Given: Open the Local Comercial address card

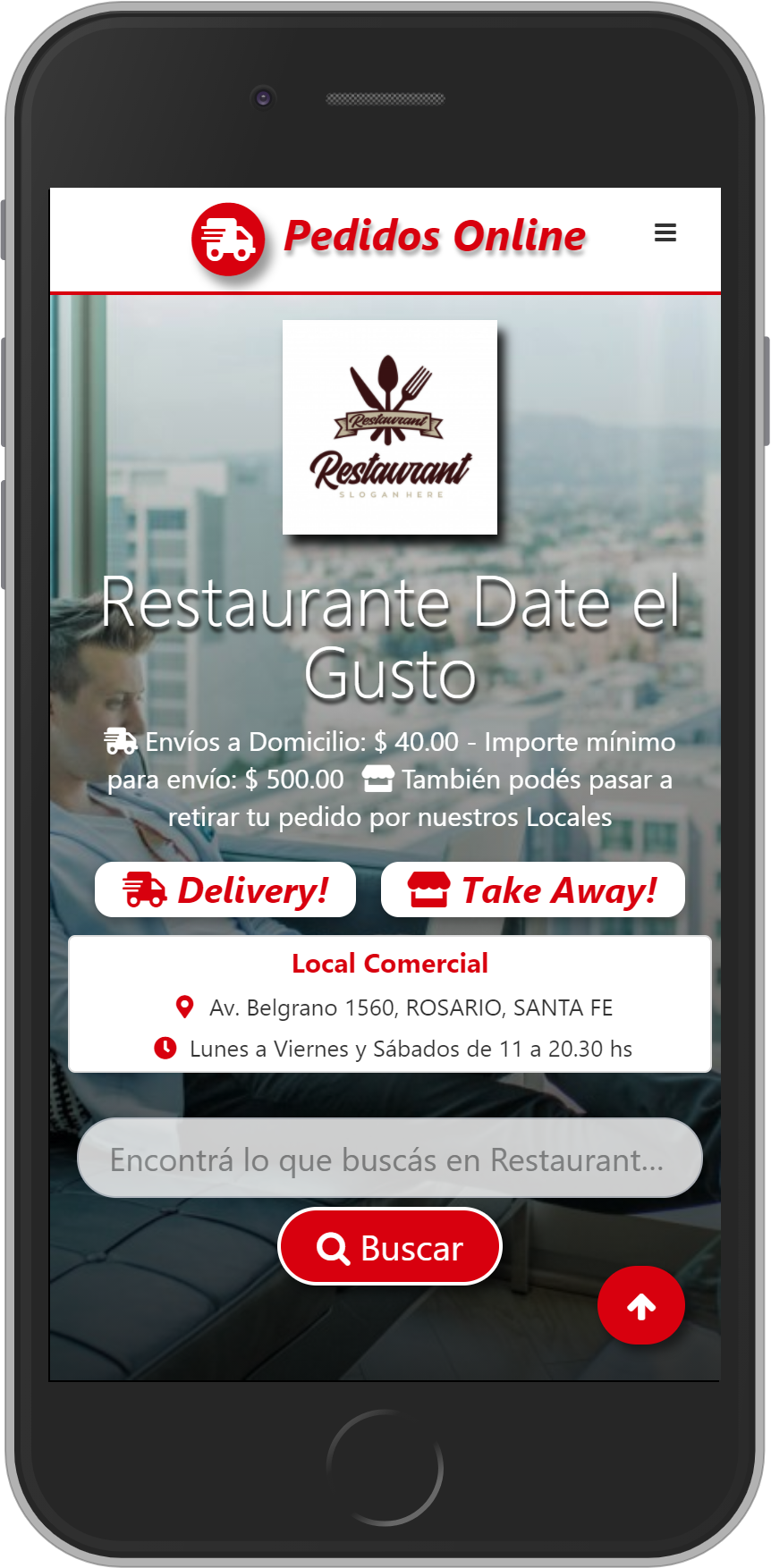Looking at the screenshot, I should tap(390, 1004).
